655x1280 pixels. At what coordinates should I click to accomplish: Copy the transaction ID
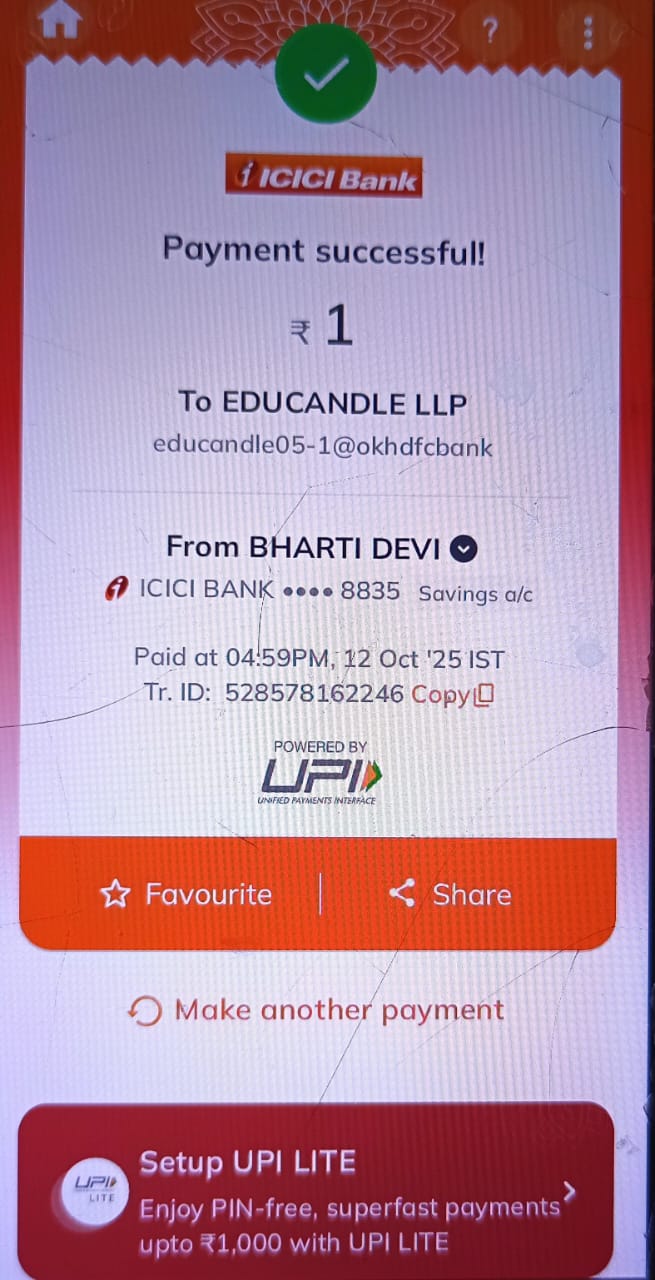453,694
